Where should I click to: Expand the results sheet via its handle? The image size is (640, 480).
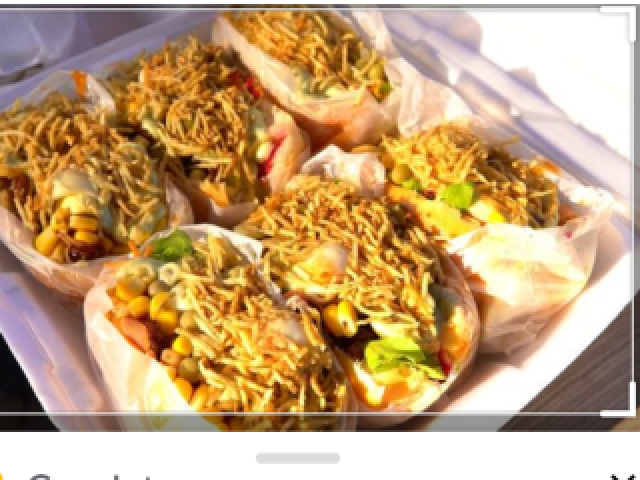[x=297, y=458]
